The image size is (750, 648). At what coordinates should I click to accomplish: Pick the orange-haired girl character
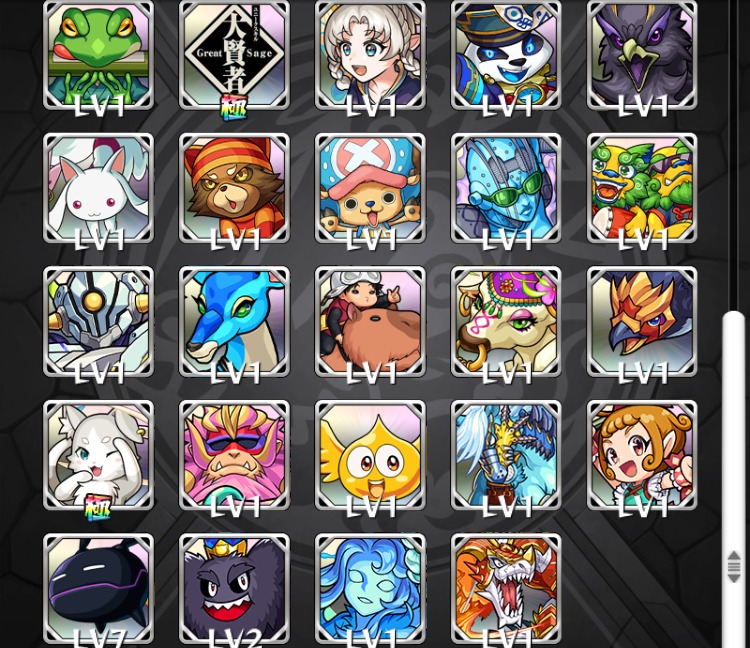[x=642, y=455]
